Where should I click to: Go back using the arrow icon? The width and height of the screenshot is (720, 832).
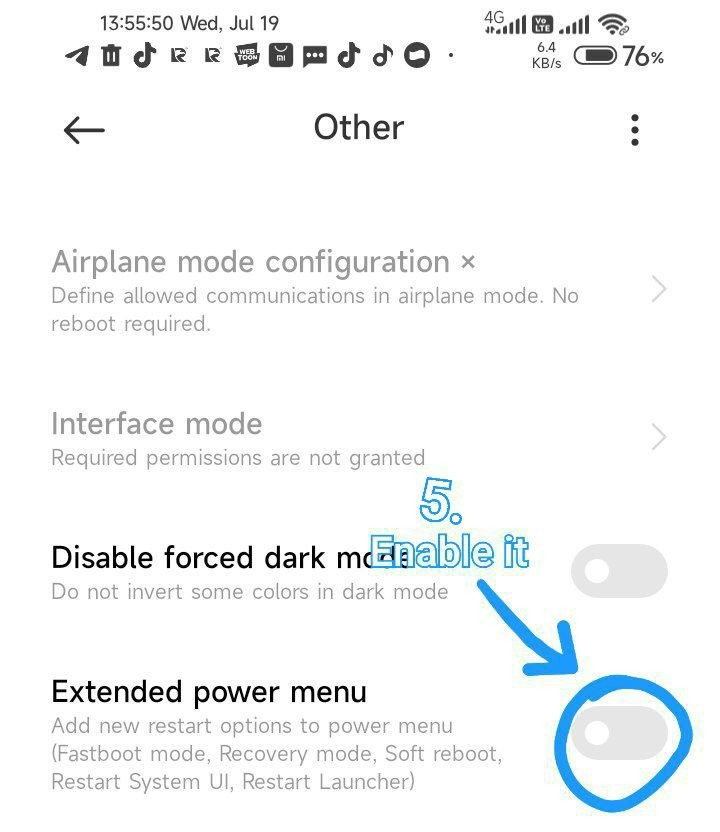[84, 130]
